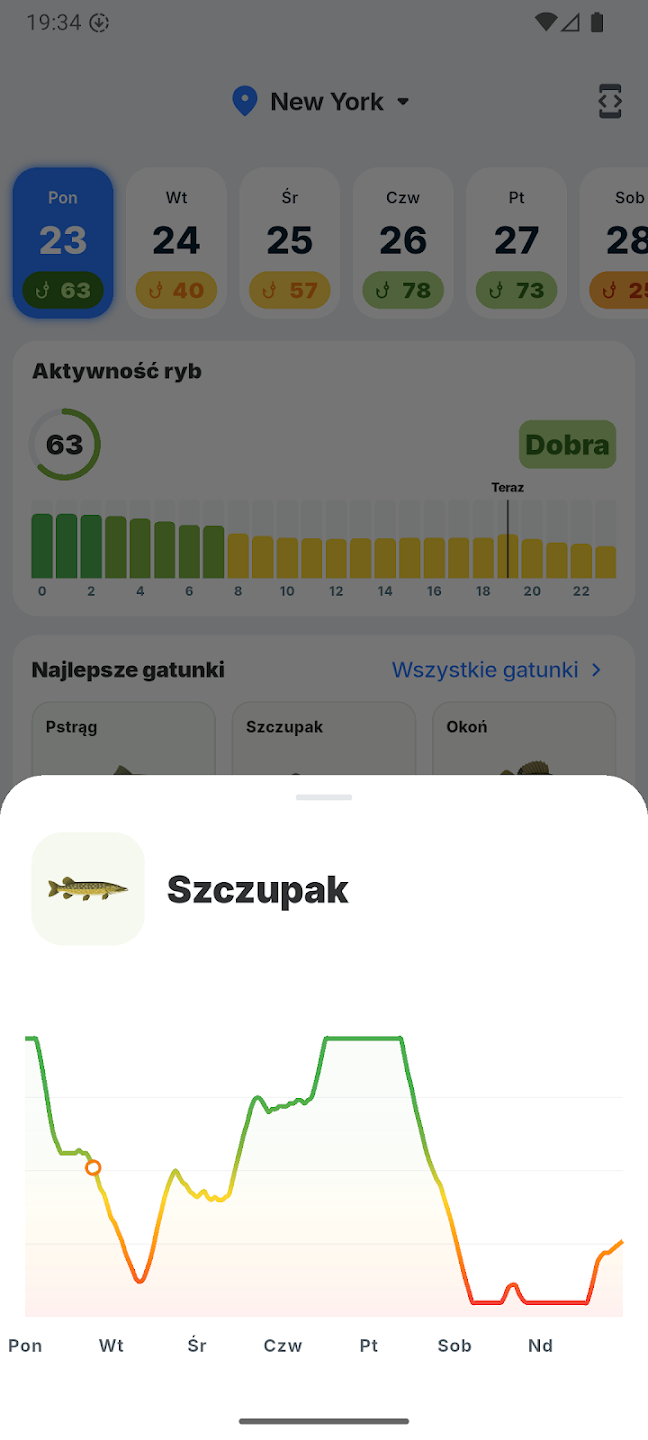This screenshot has height=1440, width=648.
Task: Open the widget icon in top corner
Action: 609,101
